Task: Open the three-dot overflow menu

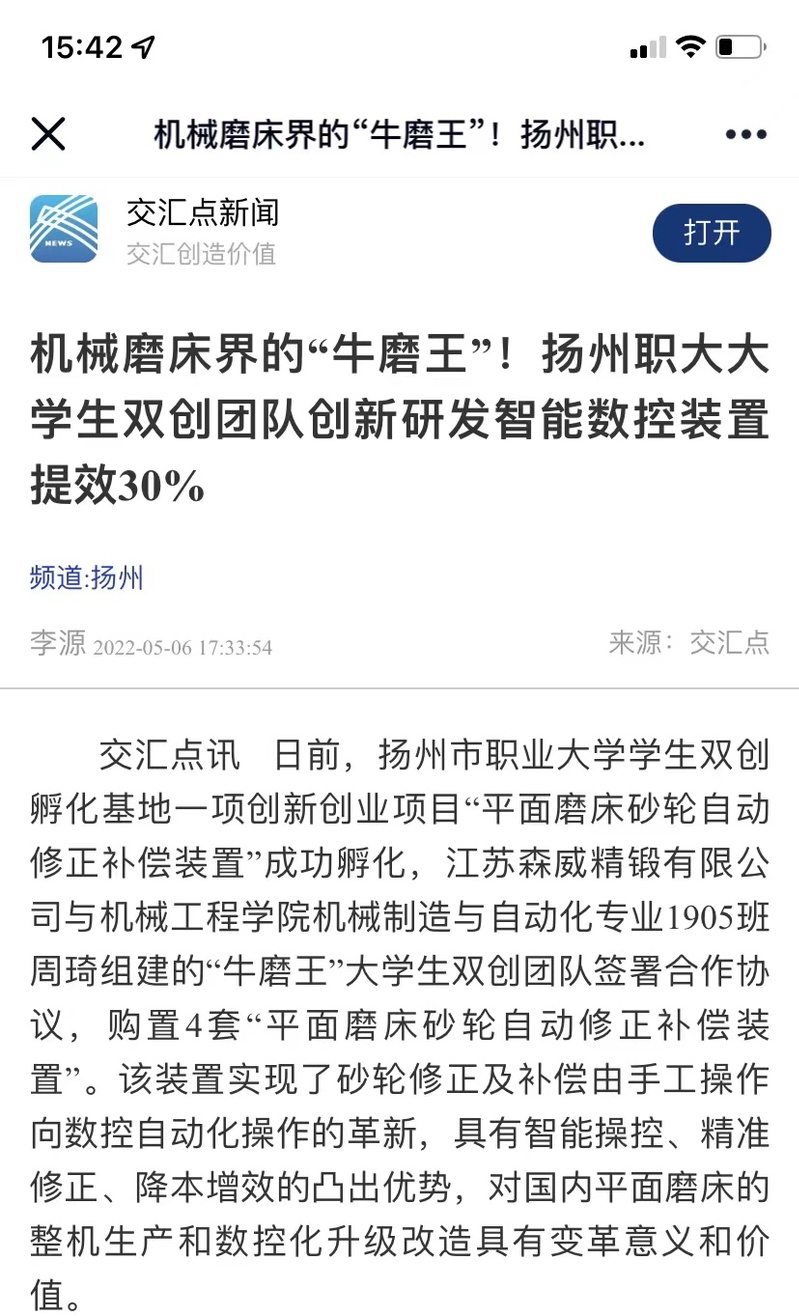Action: pyautogui.click(x=746, y=135)
